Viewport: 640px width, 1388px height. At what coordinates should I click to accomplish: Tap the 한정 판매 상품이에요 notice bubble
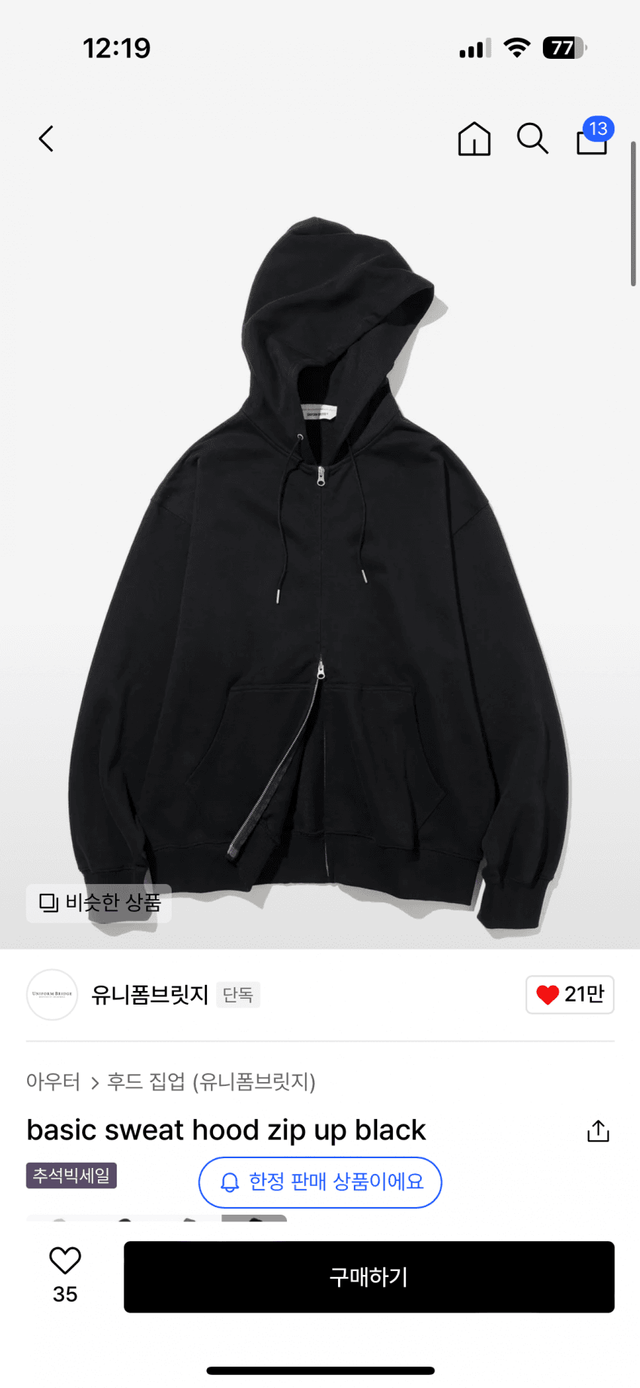pos(320,1182)
